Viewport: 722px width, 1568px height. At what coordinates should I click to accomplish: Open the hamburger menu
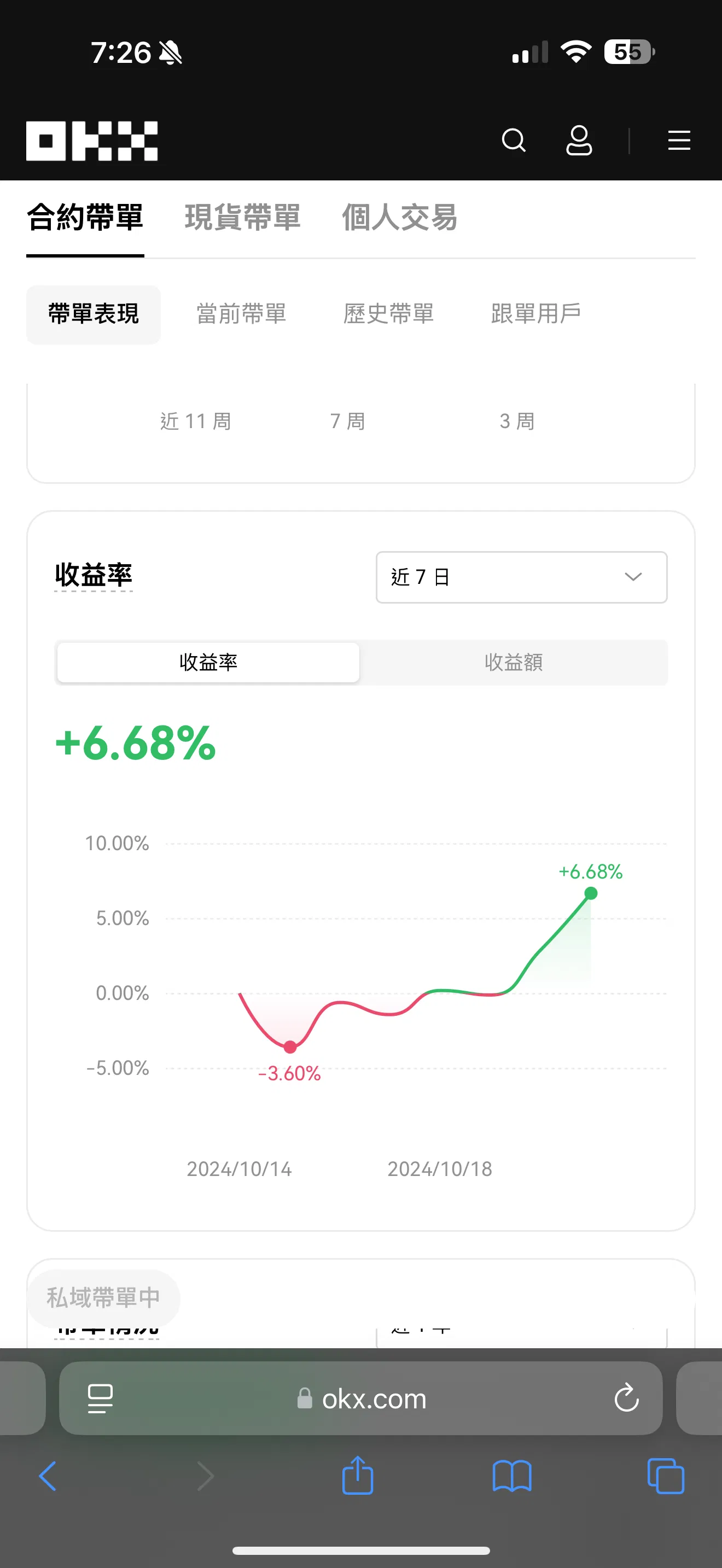point(679,140)
